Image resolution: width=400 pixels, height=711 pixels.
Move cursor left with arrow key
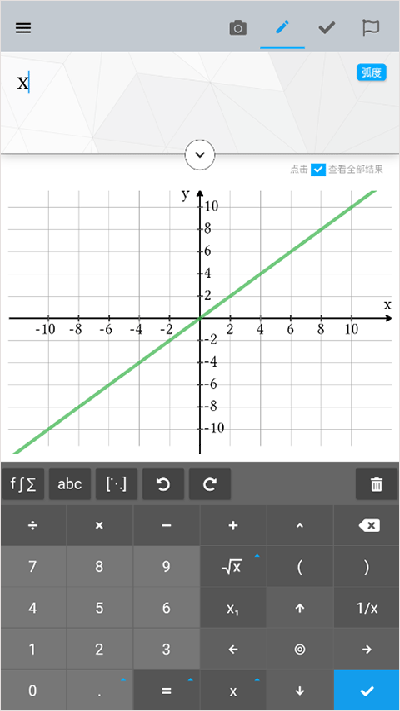coord(233,649)
